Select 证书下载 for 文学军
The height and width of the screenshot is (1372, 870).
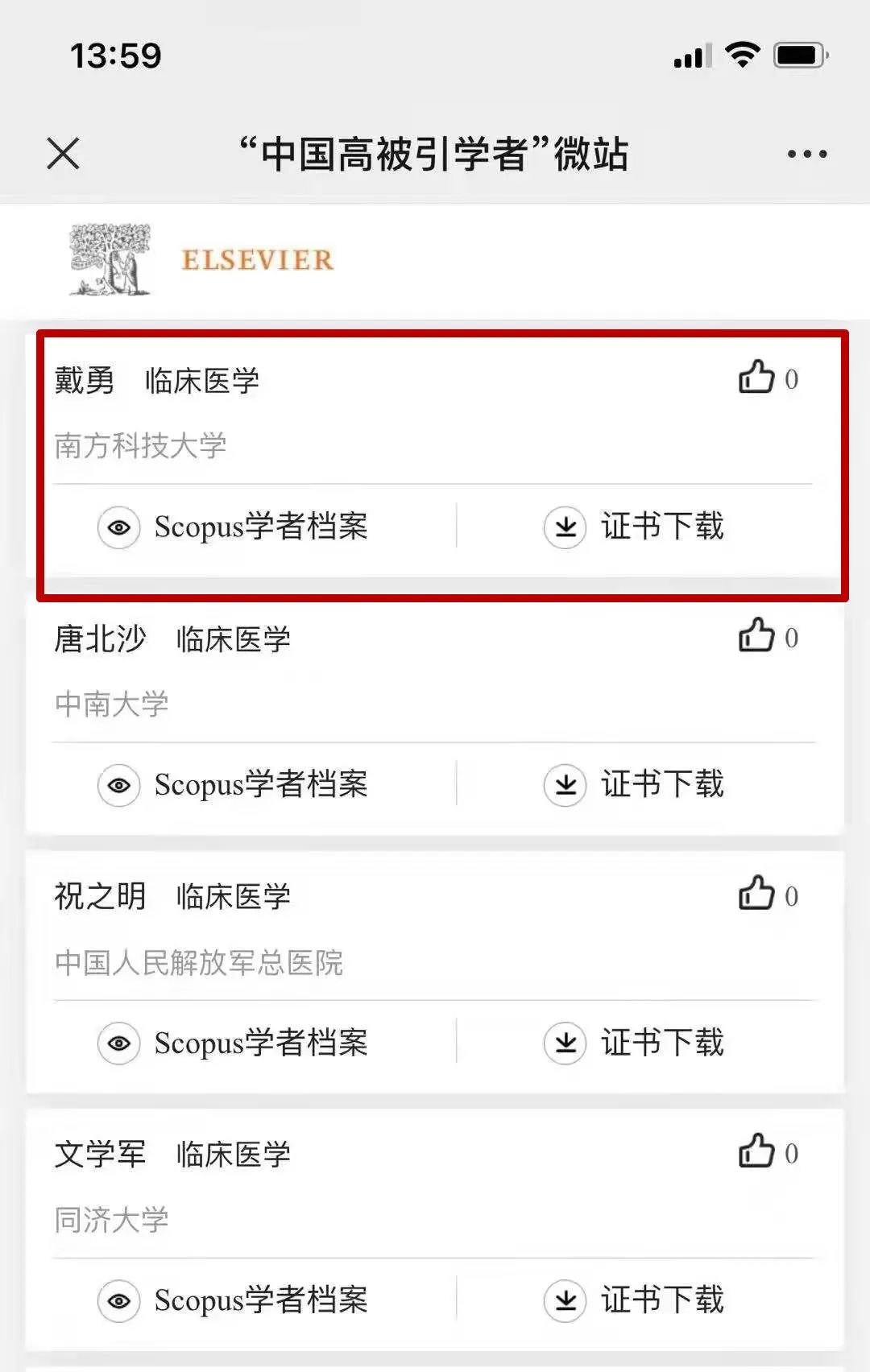point(635,1300)
